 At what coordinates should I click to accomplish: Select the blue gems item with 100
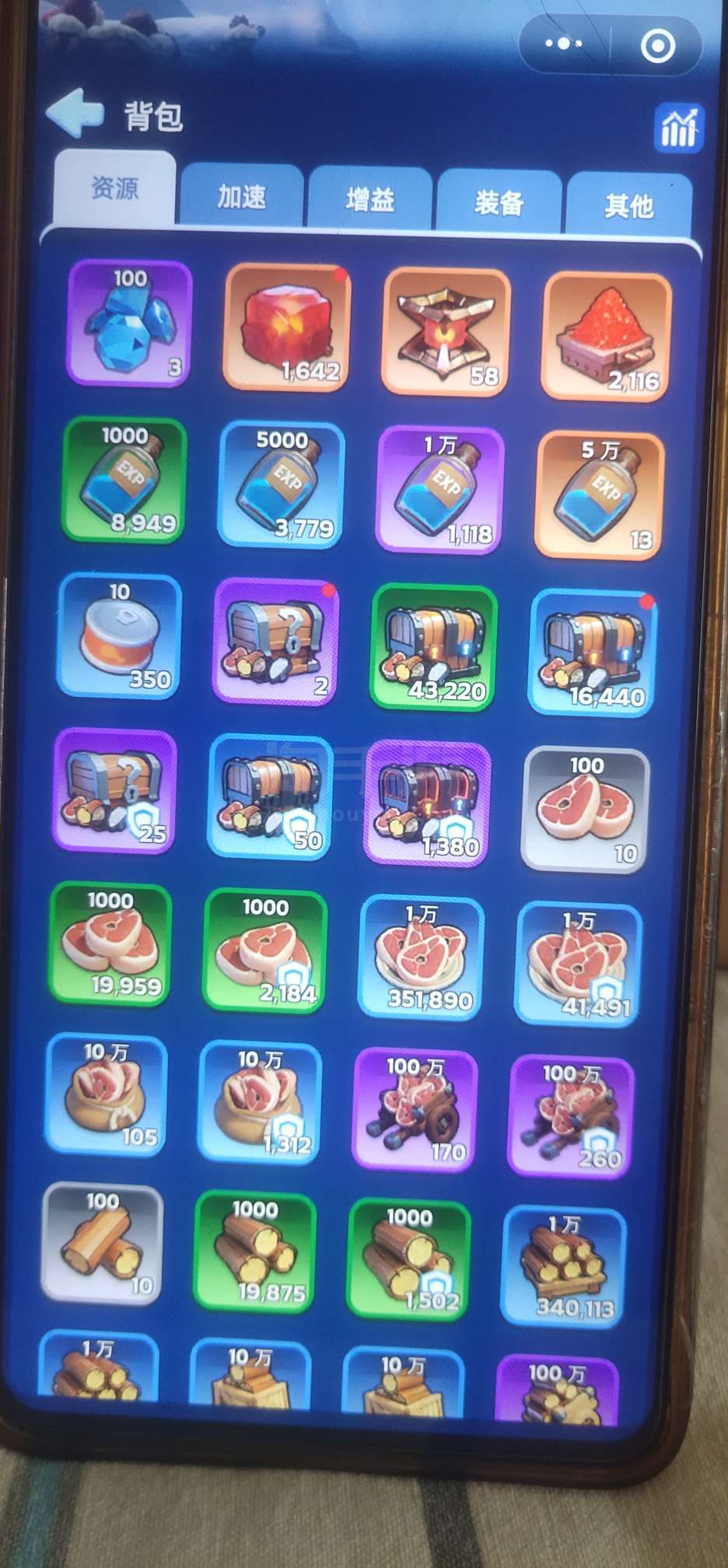(130, 323)
